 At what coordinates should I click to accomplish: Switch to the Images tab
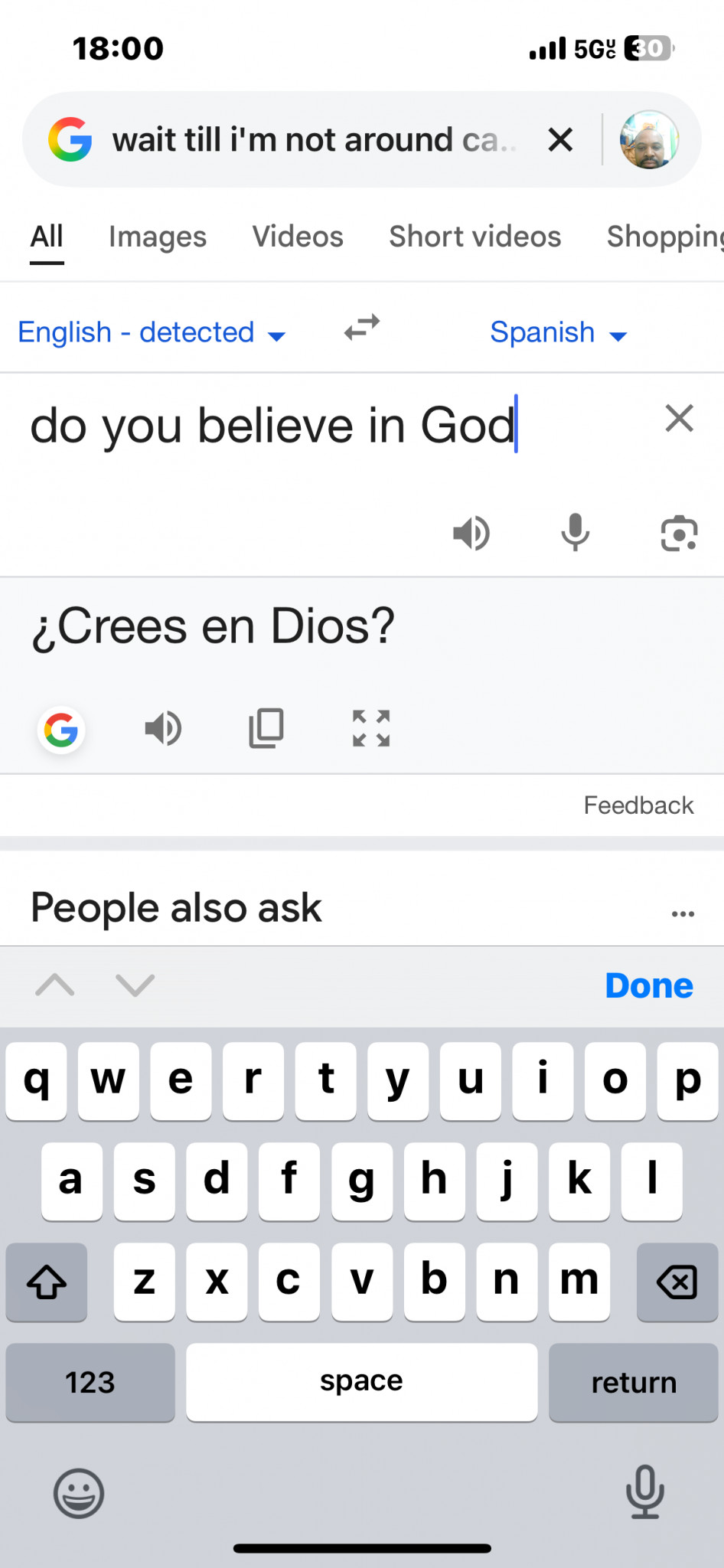158,237
